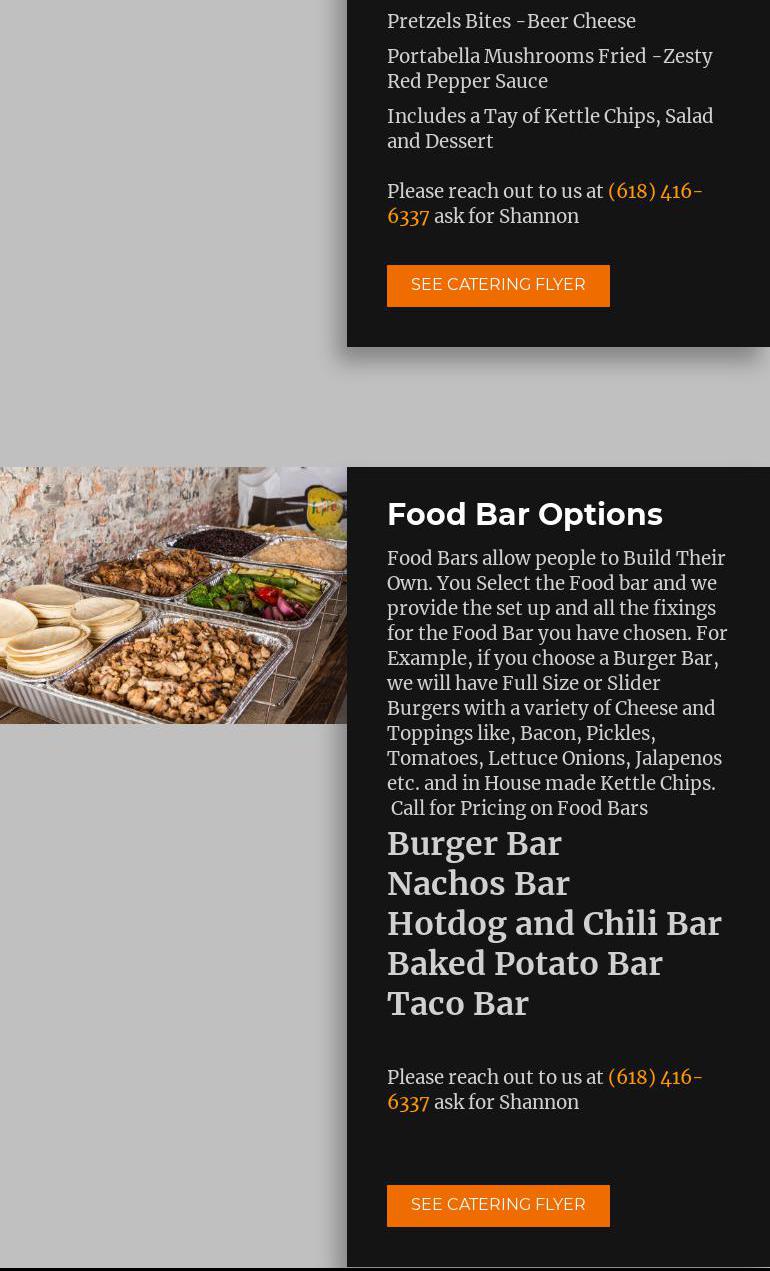Call the phone number listed under Taco Bar
This screenshot has width=770, height=1271.
[x=545, y=1089]
